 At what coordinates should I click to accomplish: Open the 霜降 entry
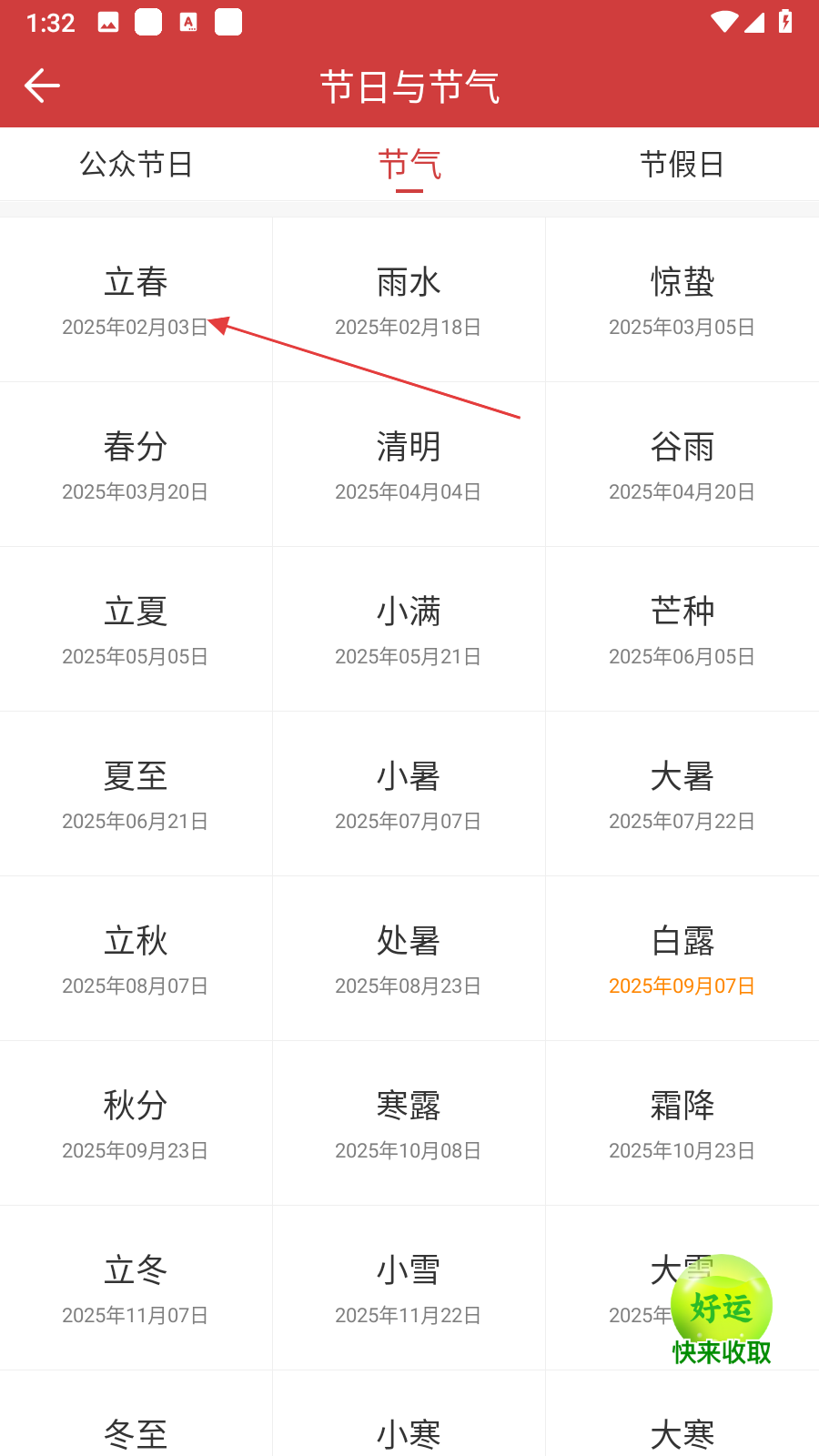click(682, 1123)
